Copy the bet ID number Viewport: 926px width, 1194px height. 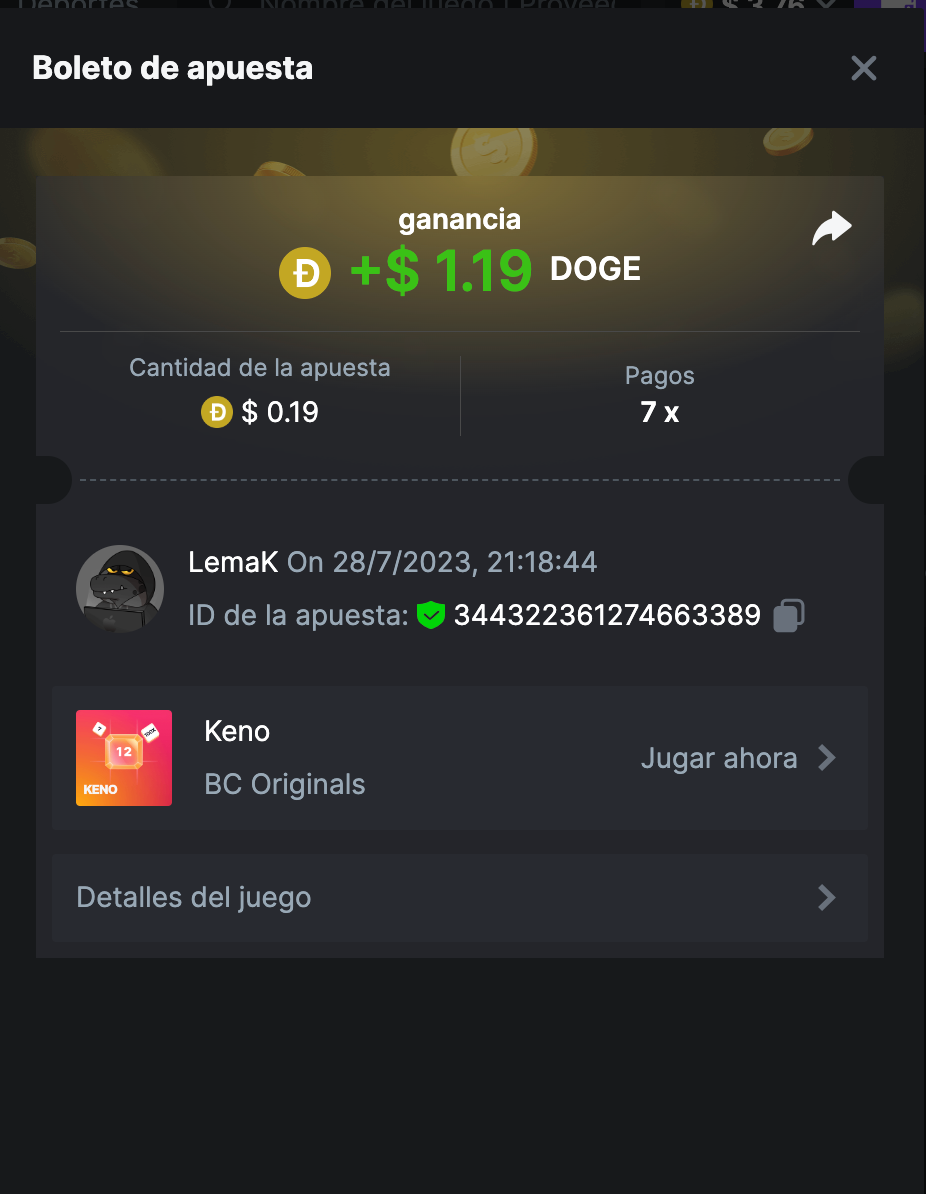tap(788, 615)
